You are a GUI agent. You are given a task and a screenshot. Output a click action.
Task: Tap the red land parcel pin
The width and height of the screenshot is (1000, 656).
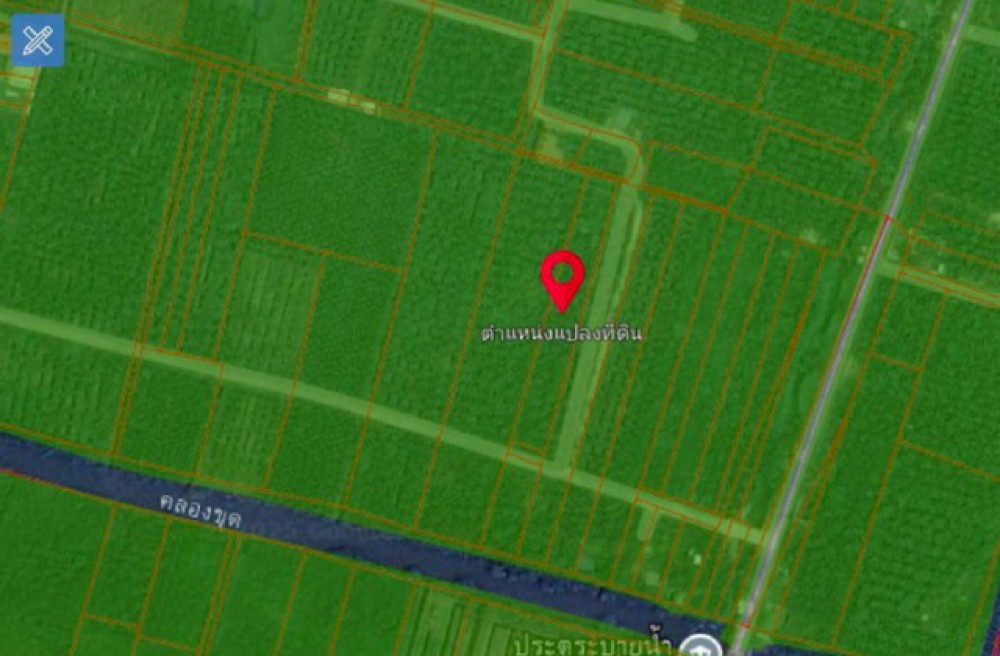coord(562,276)
